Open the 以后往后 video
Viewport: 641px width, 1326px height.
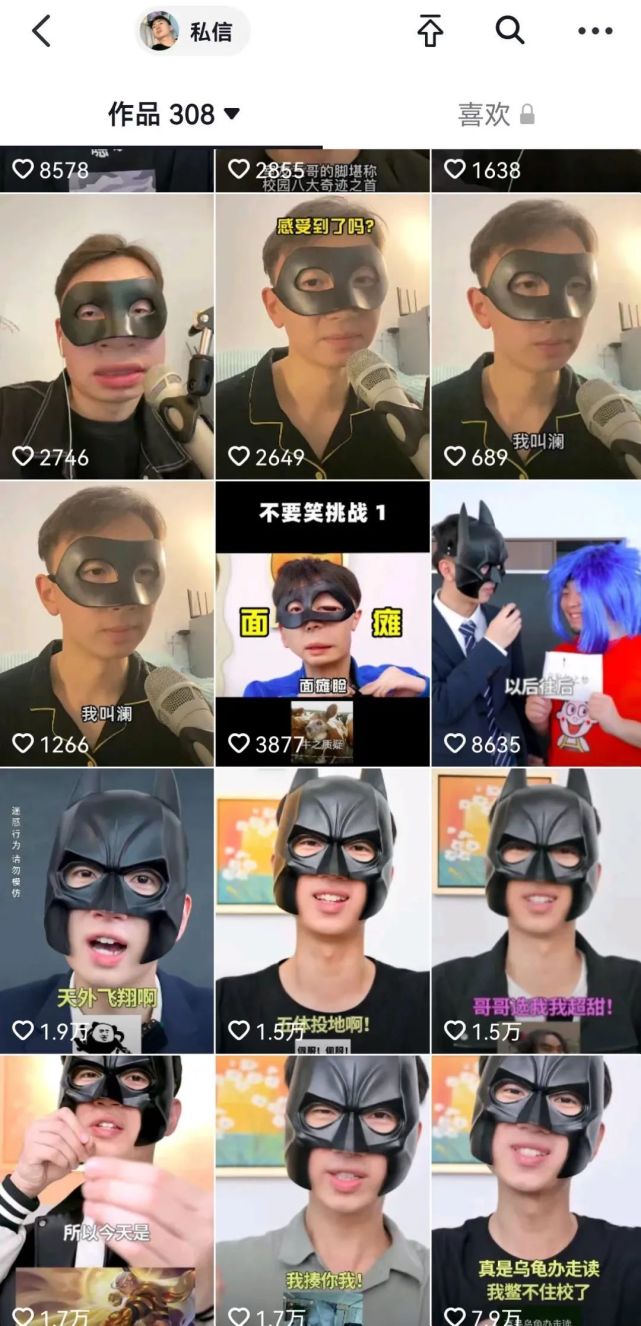coord(537,623)
